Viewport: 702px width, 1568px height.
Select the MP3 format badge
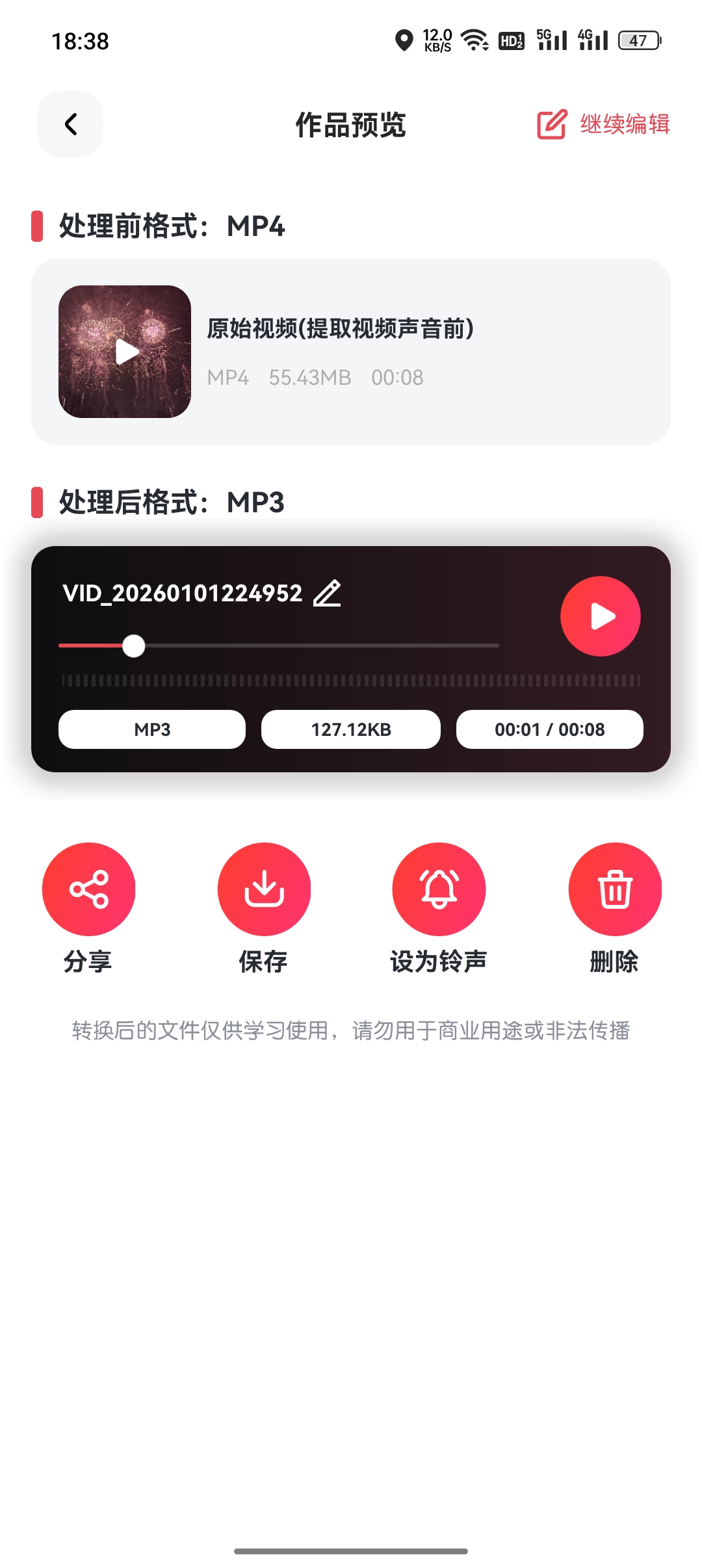(x=151, y=729)
